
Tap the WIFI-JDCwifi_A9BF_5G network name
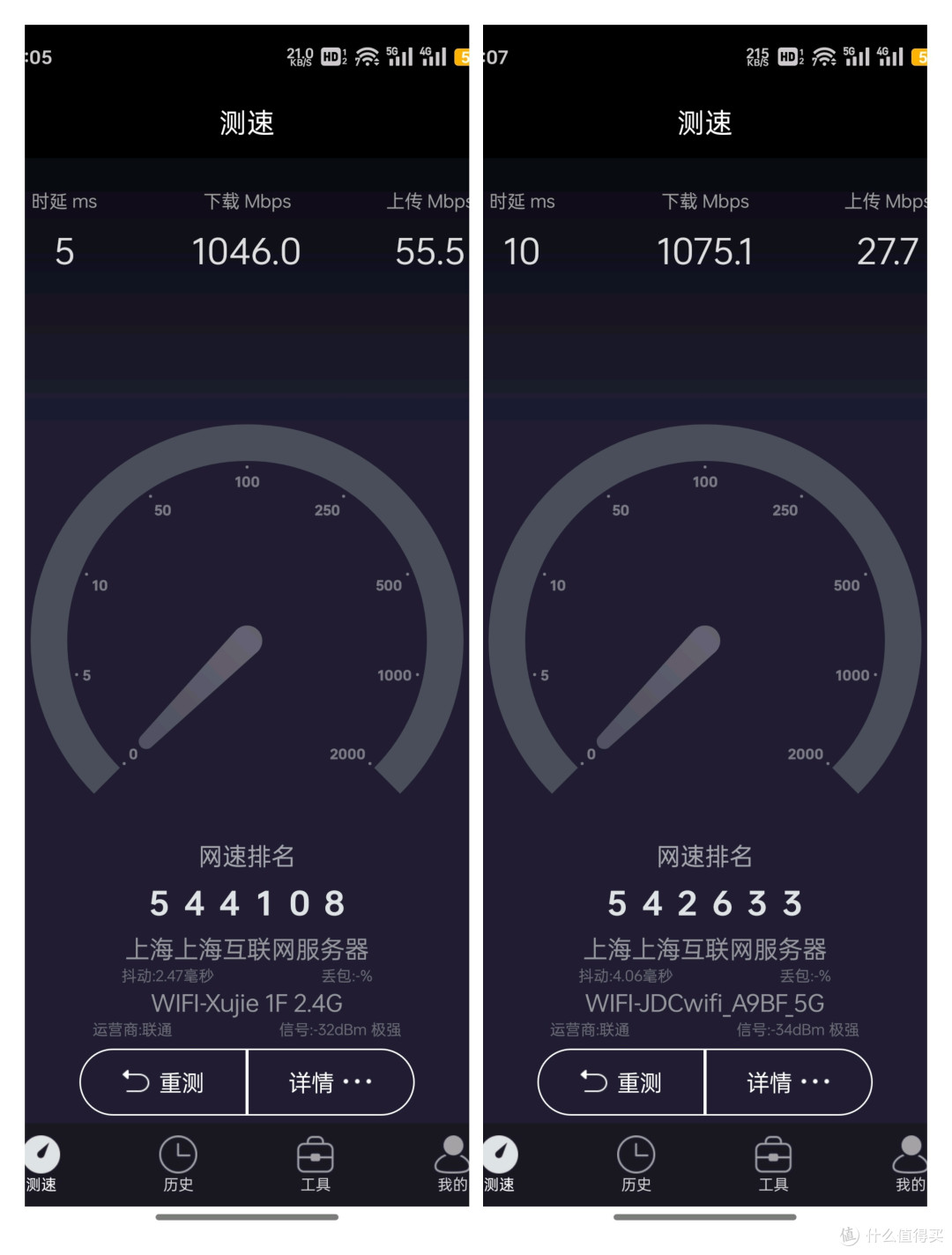click(703, 1003)
